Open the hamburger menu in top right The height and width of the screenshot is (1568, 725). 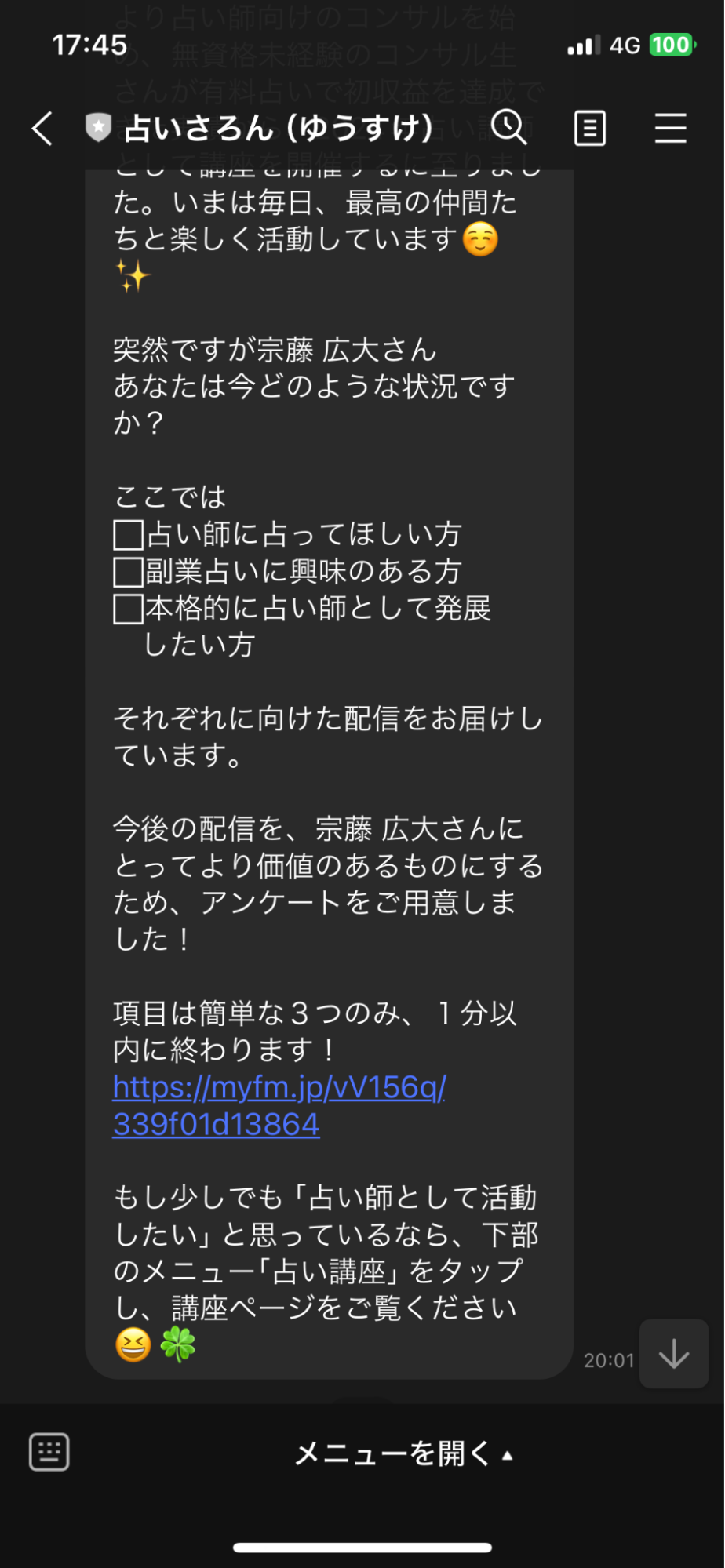[x=671, y=128]
